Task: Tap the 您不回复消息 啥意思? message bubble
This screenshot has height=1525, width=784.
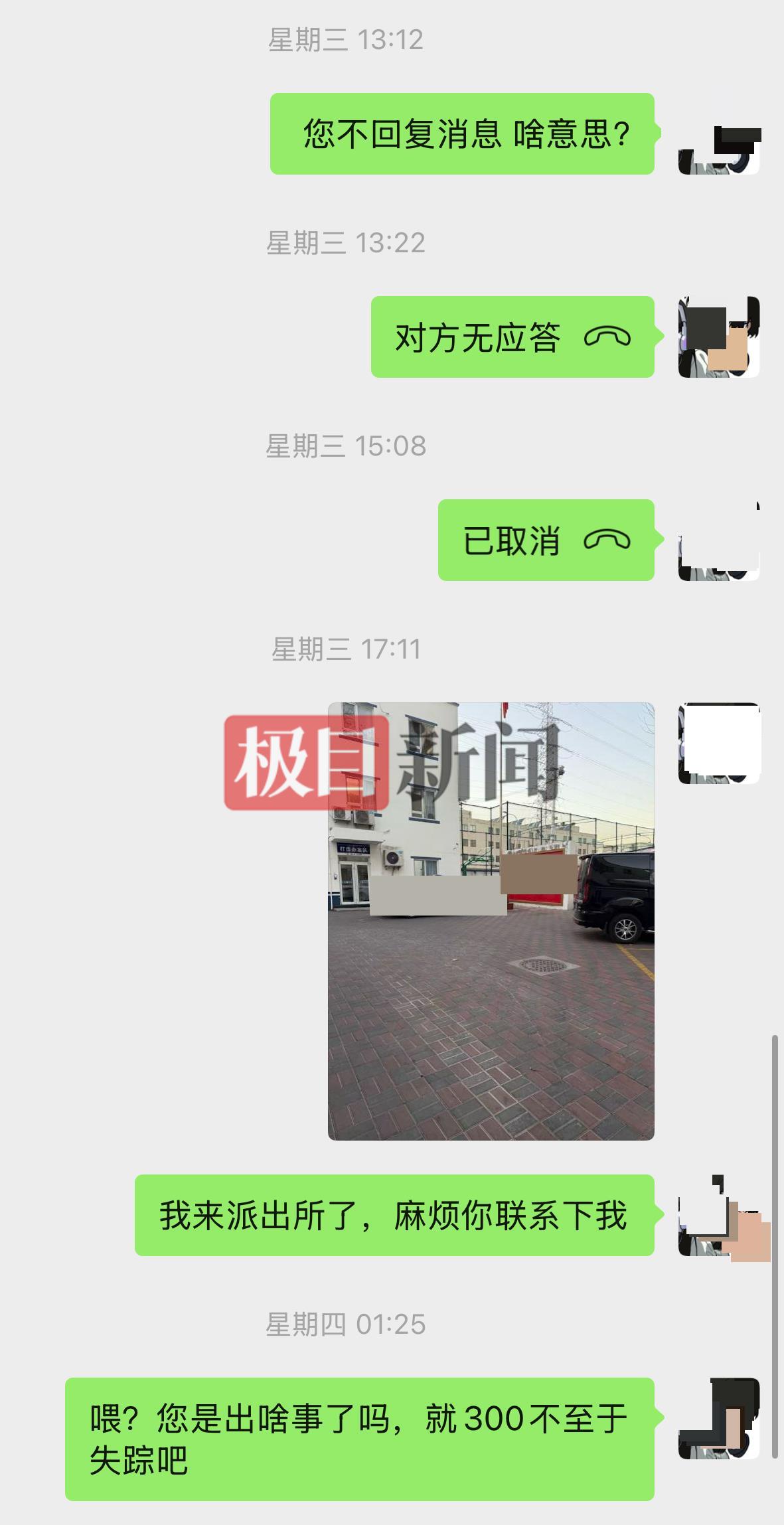Action: tap(465, 133)
